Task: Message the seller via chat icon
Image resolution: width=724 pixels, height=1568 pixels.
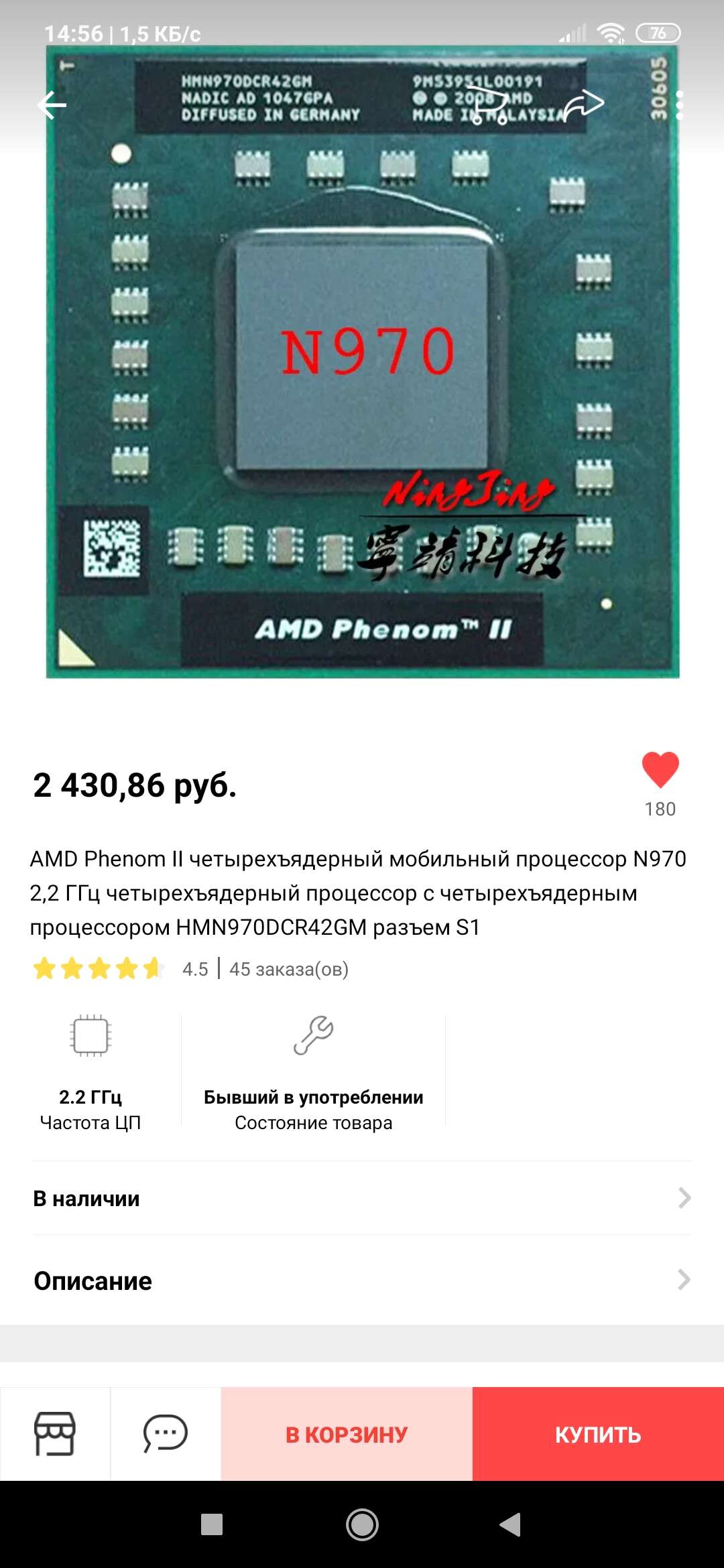Action: 166,1434
